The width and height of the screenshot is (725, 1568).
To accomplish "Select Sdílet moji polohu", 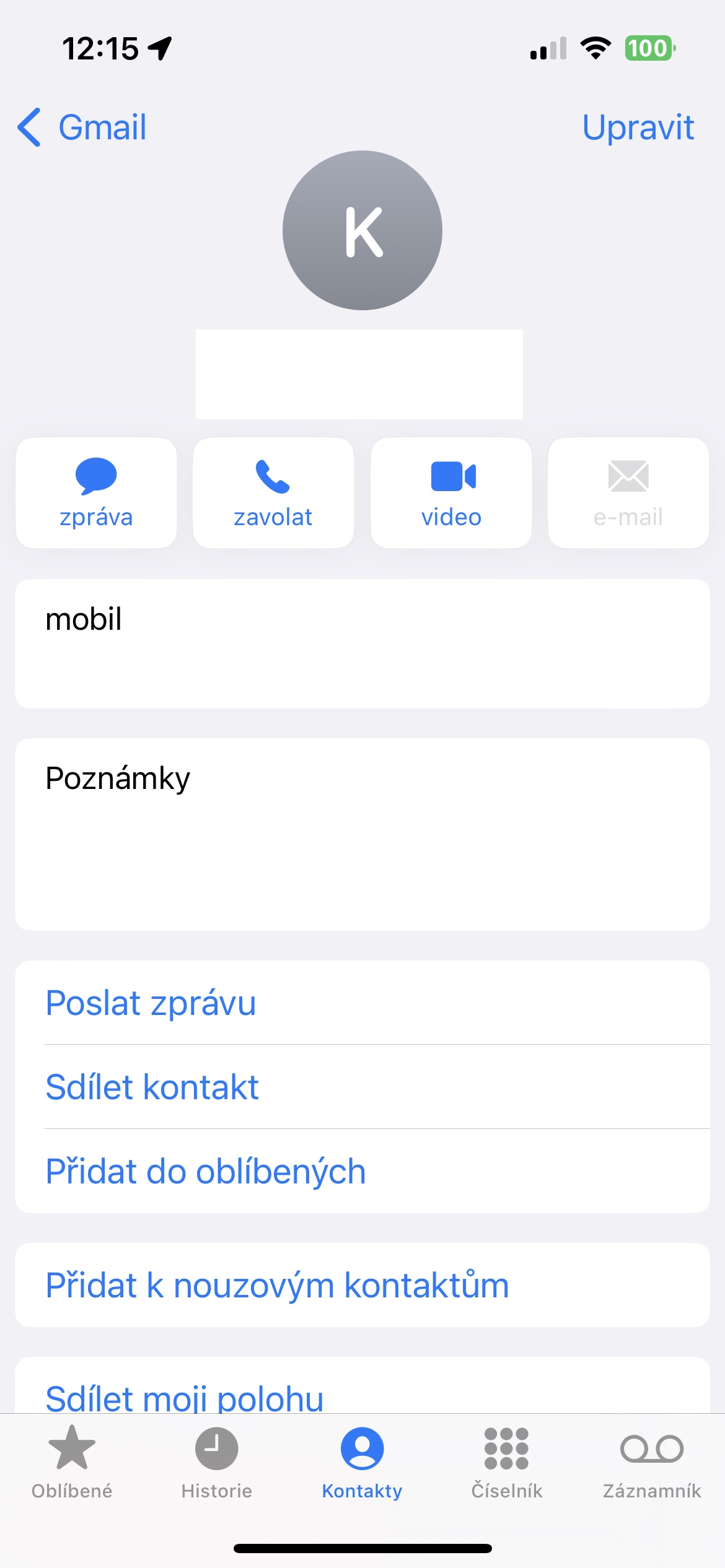I will [x=185, y=1396].
